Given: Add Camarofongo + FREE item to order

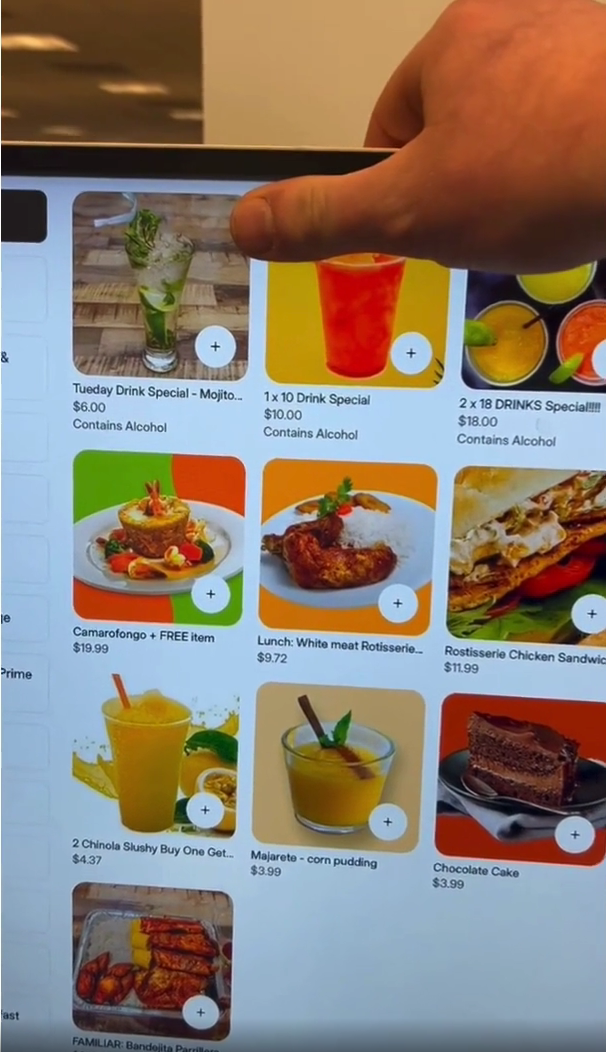Looking at the screenshot, I should [x=210, y=593].
